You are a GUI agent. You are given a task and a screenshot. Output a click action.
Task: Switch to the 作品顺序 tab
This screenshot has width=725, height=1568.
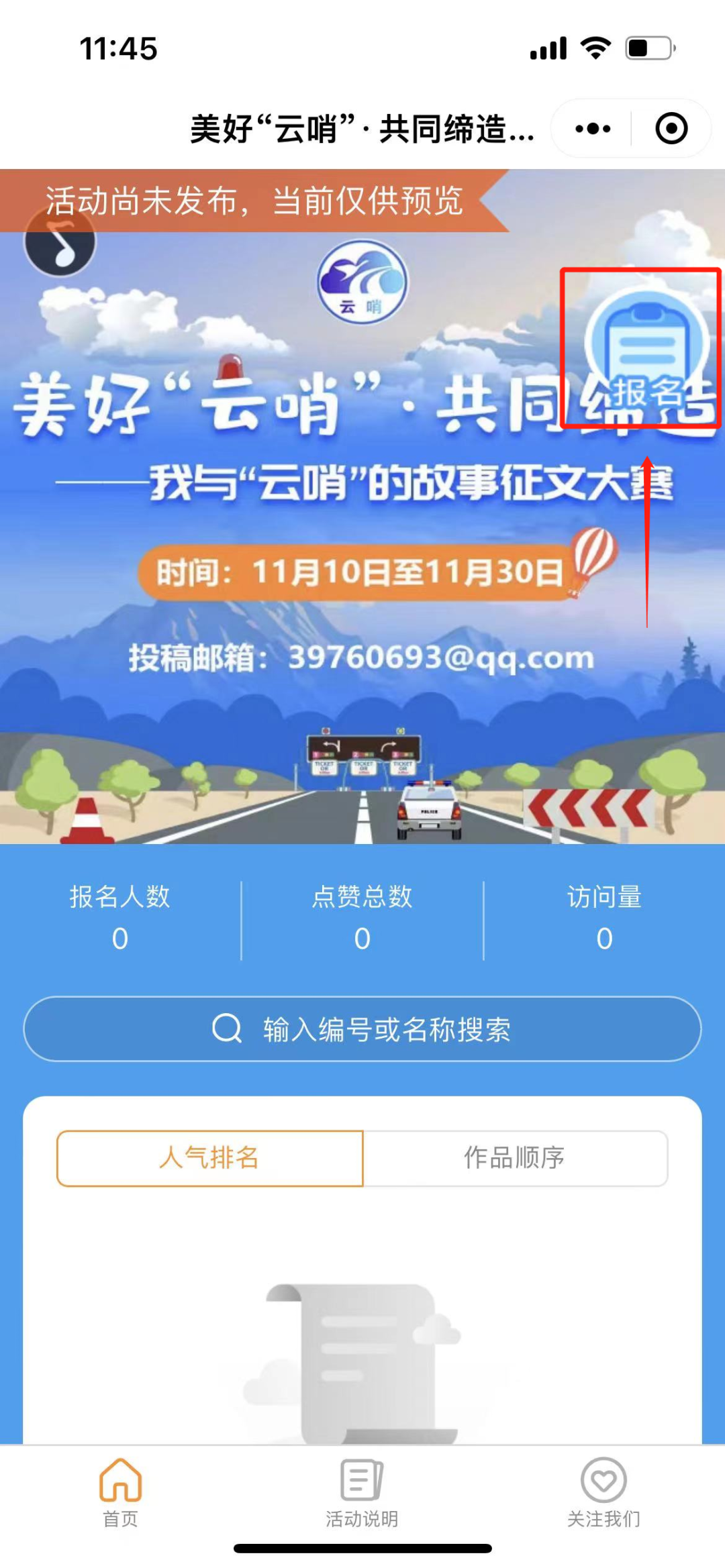click(515, 1158)
